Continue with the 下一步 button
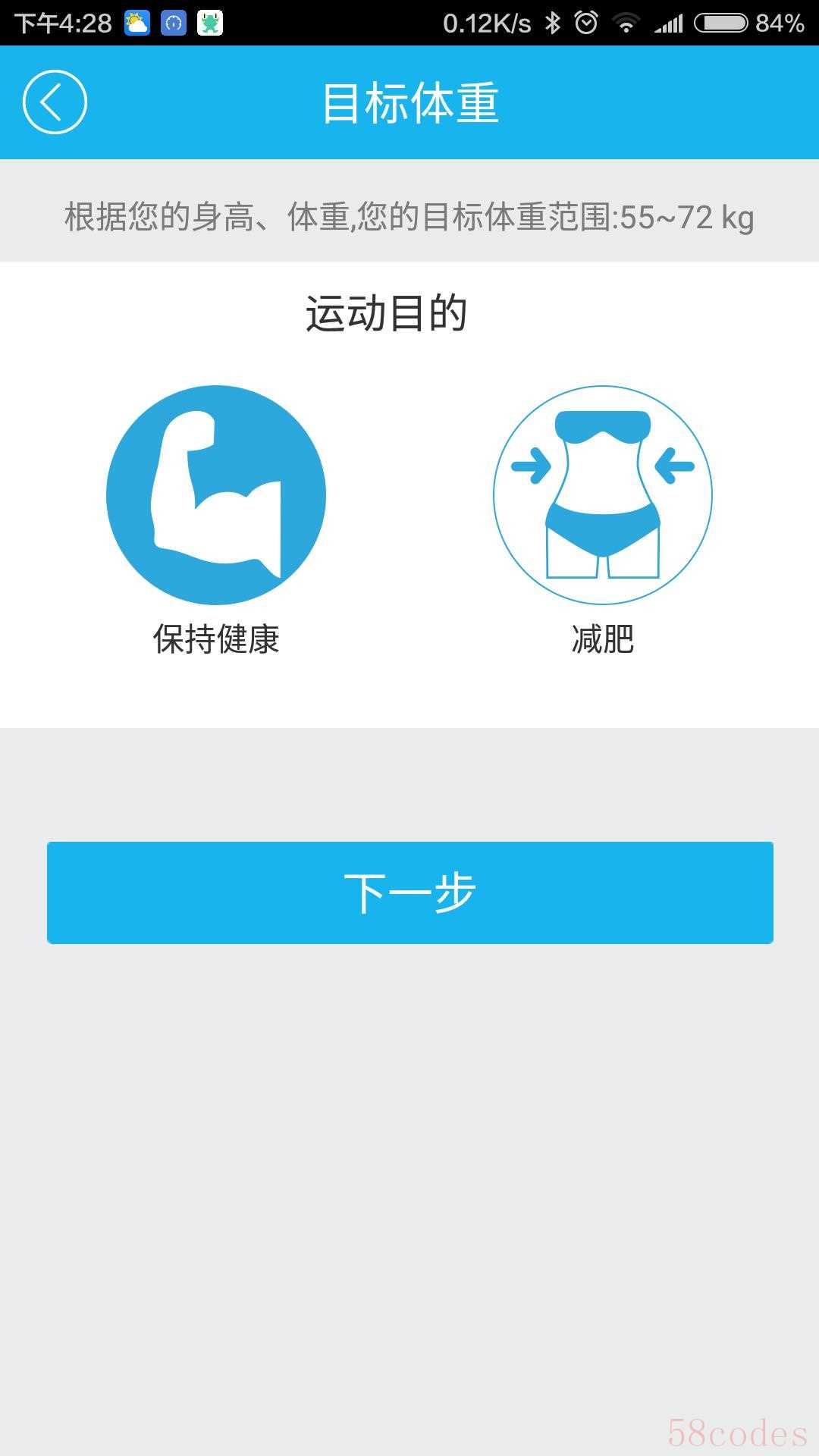 pyautogui.click(x=410, y=893)
